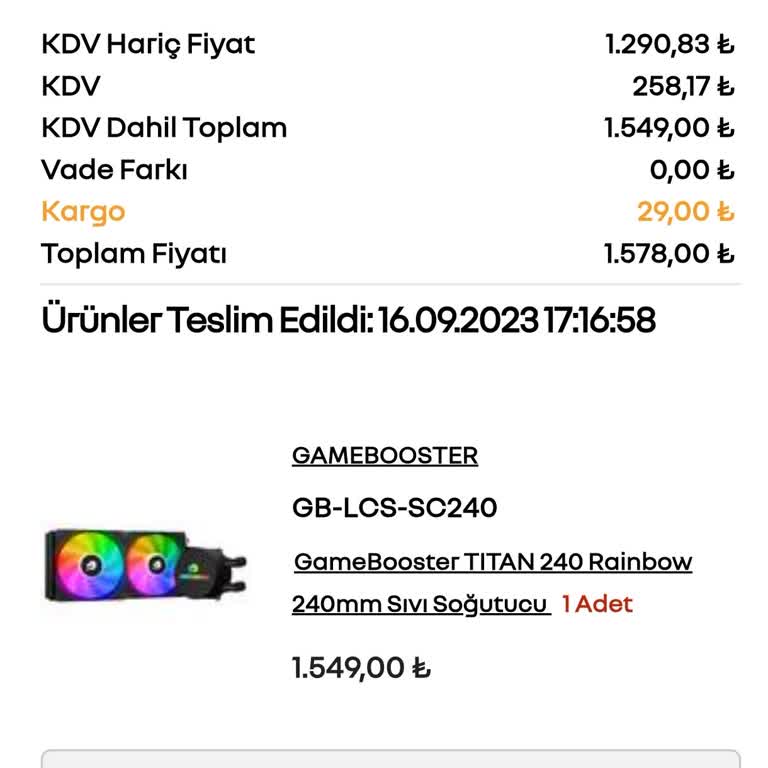Open GameBooster TITAN 240 Rainbow product link
This screenshot has width=768, height=768.
[492, 562]
